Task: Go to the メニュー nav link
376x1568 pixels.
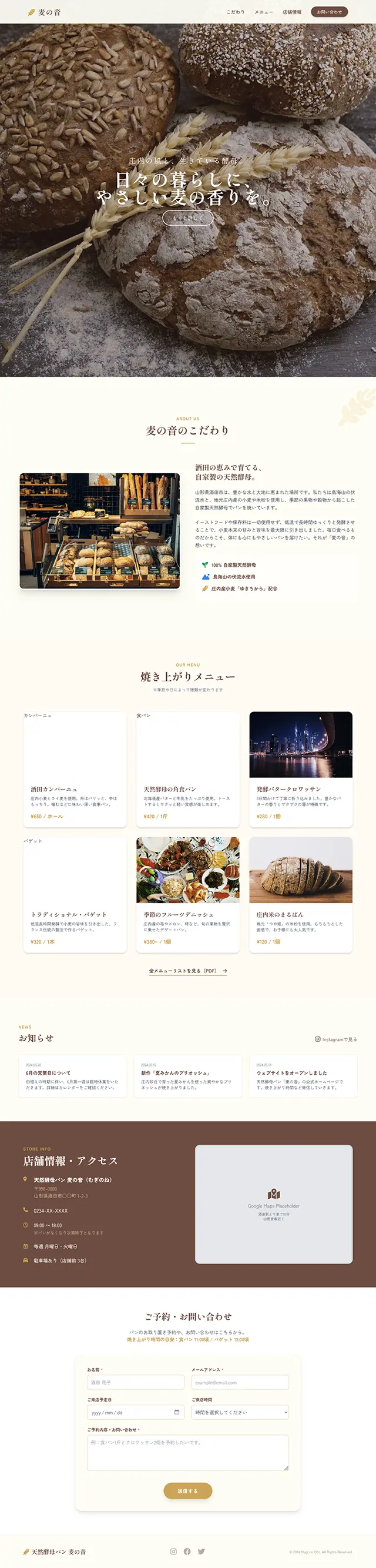Action: [x=263, y=12]
